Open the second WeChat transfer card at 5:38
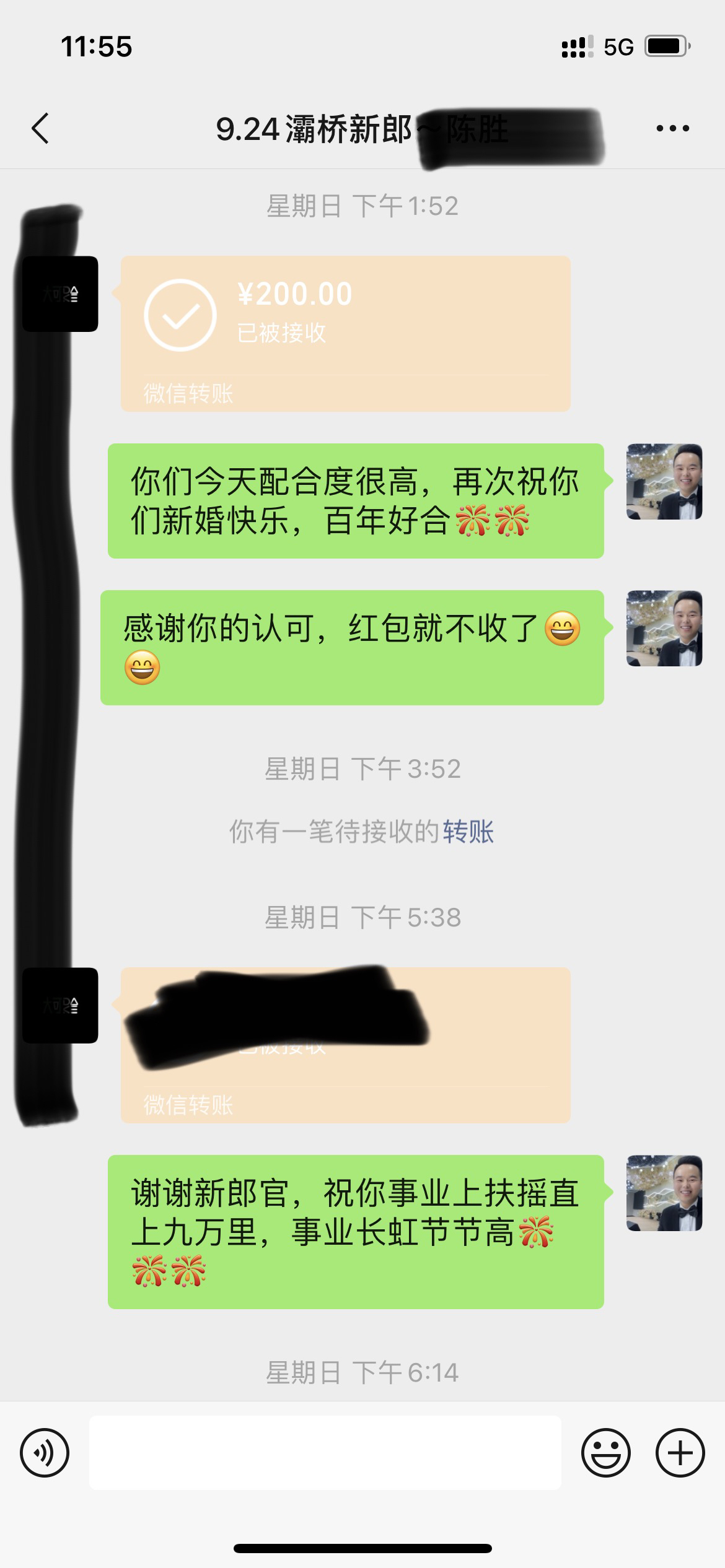Image resolution: width=725 pixels, height=1568 pixels. (345, 1045)
